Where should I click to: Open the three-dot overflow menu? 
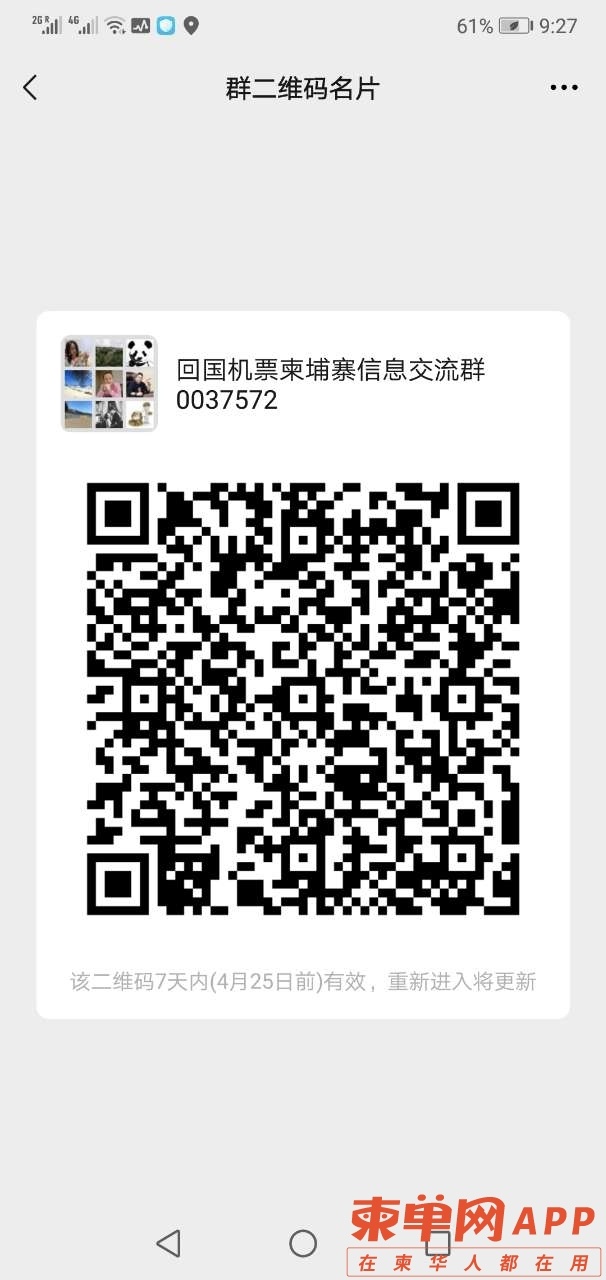[564, 88]
